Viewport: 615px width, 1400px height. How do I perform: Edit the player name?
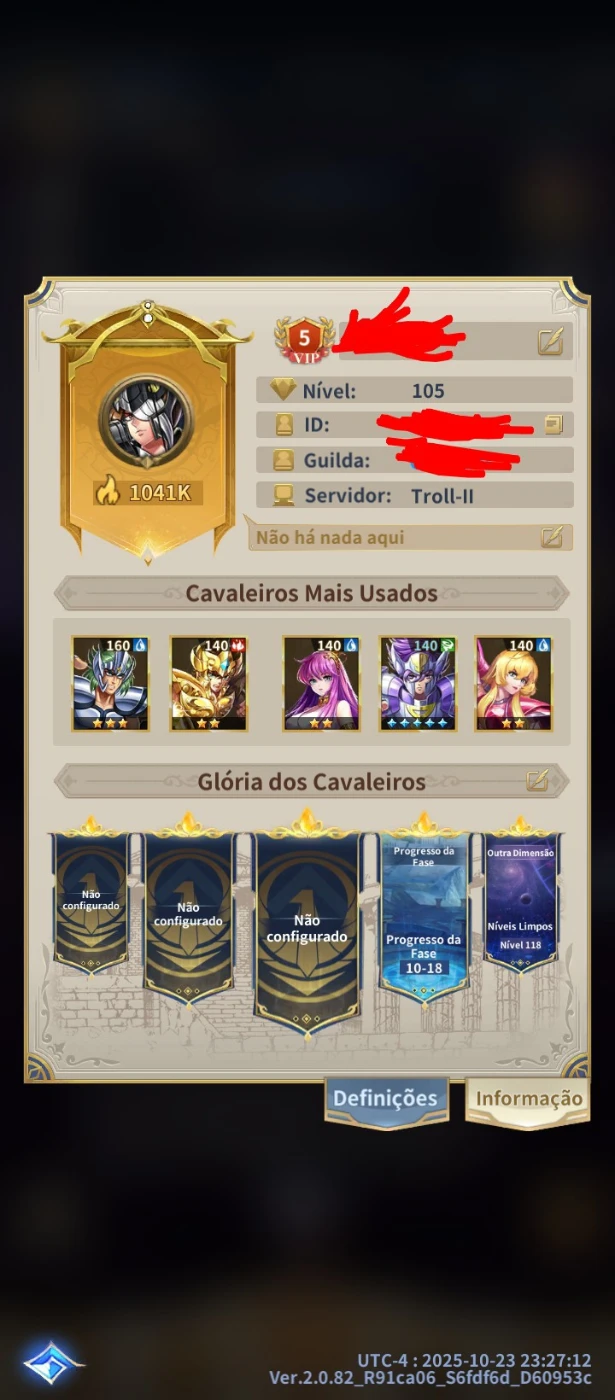tap(551, 342)
